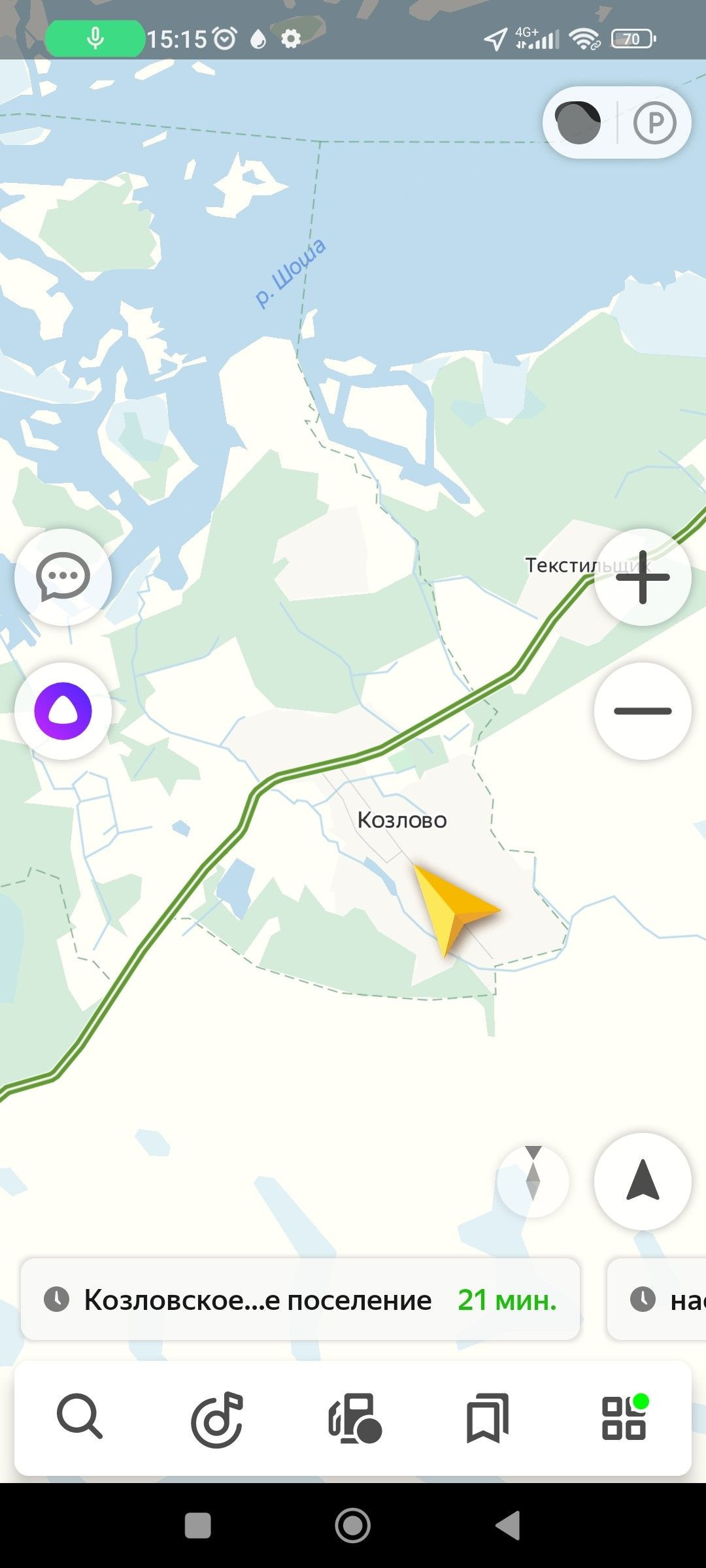Open the gas stations tab

(354, 1418)
